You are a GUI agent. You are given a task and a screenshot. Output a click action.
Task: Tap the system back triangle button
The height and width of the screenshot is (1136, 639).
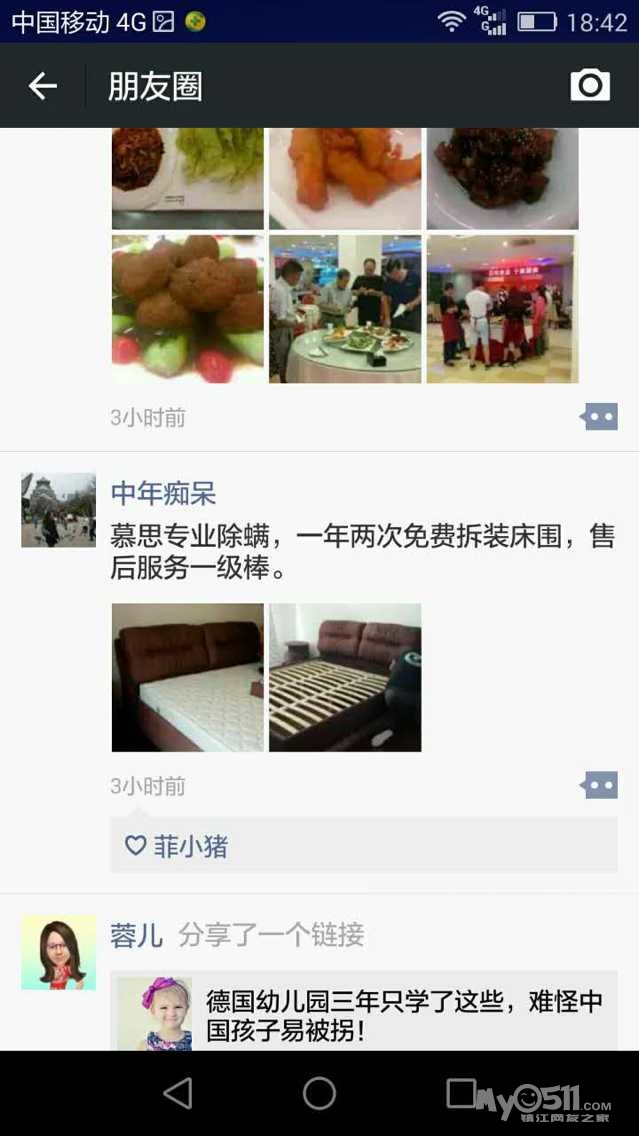pyautogui.click(x=178, y=1093)
